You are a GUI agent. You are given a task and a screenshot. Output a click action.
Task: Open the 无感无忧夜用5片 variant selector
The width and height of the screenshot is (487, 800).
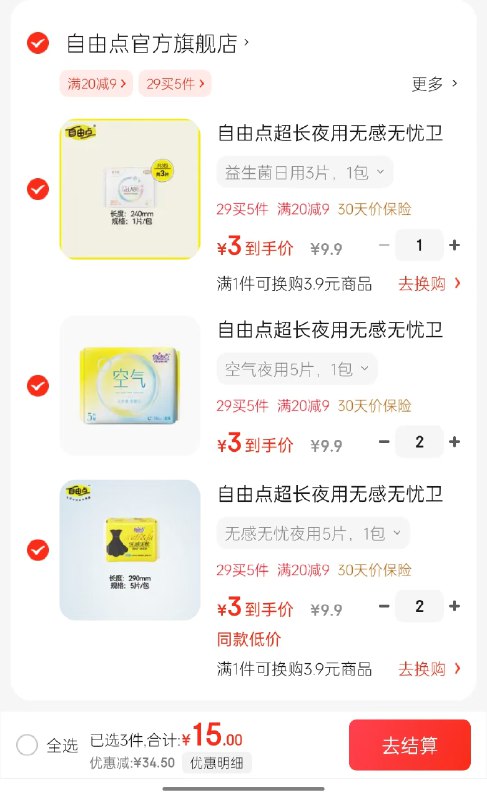(x=313, y=533)
